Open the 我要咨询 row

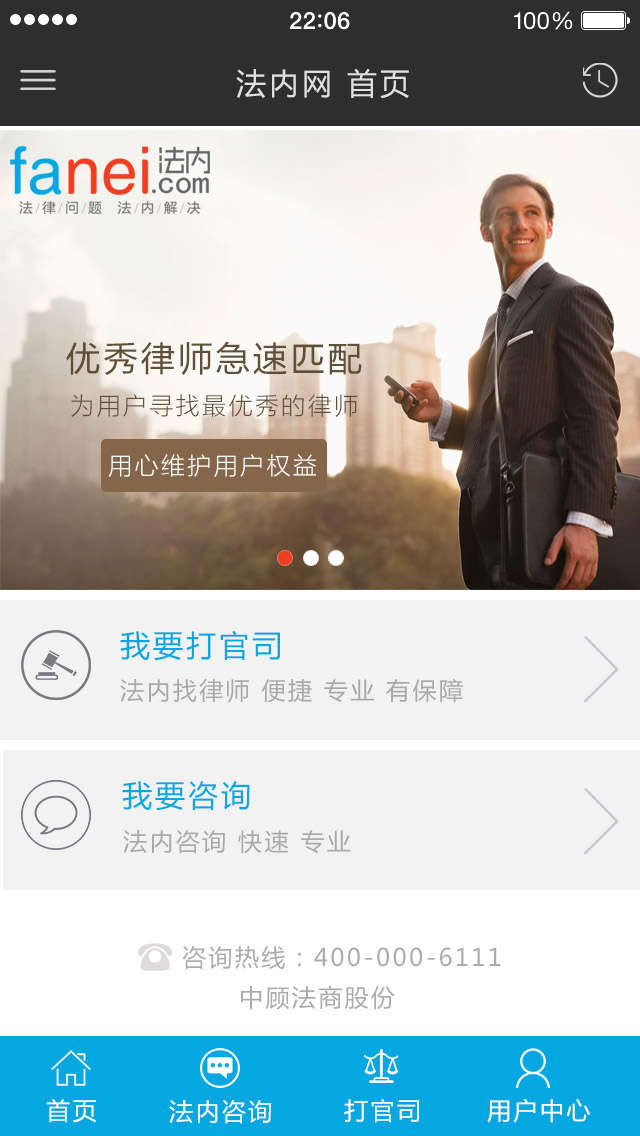[x=320, y=819]
